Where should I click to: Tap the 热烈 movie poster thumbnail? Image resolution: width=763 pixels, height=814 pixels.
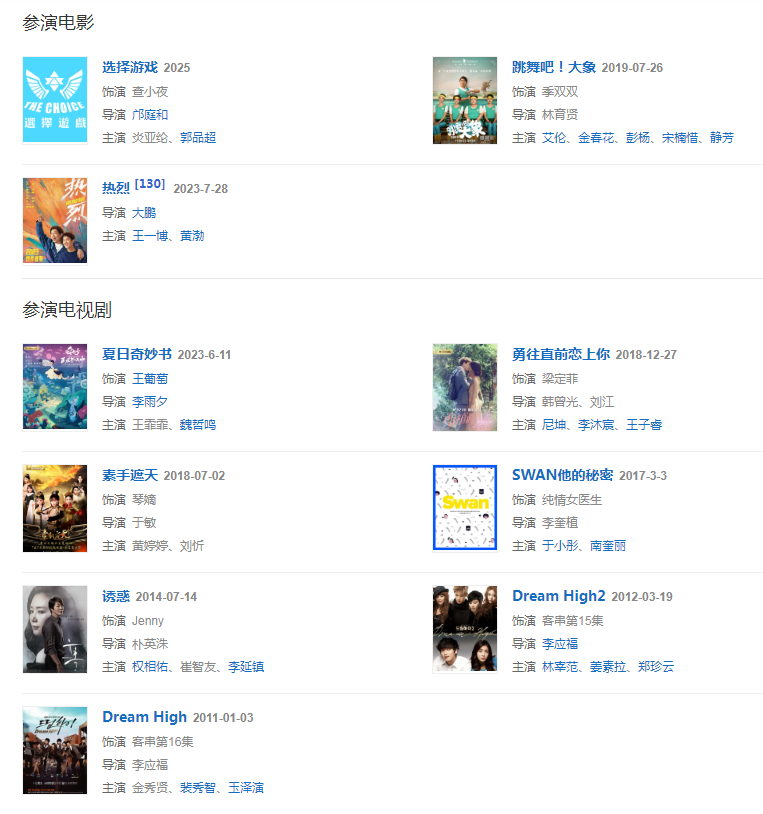point(55,220)
